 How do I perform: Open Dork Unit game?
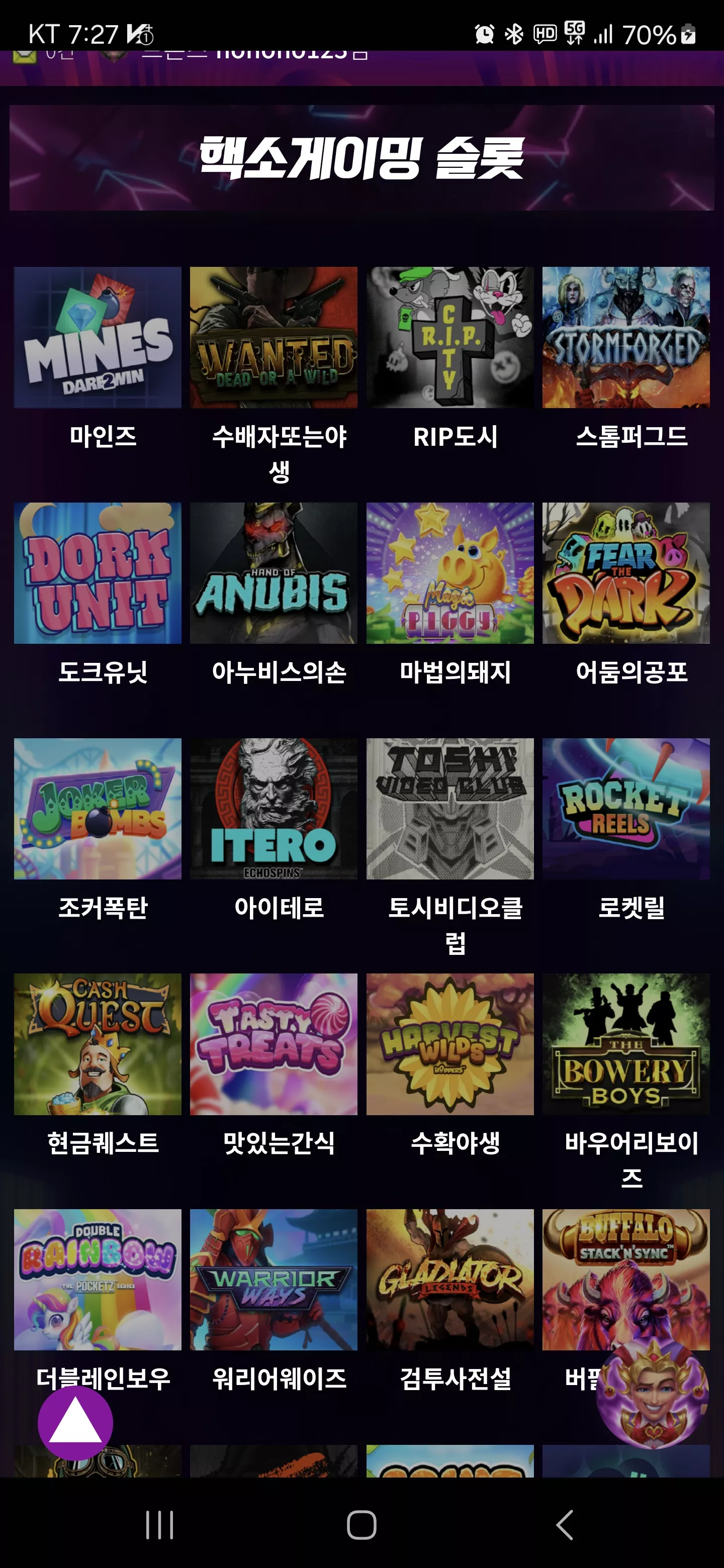click(x=98, y=573)
